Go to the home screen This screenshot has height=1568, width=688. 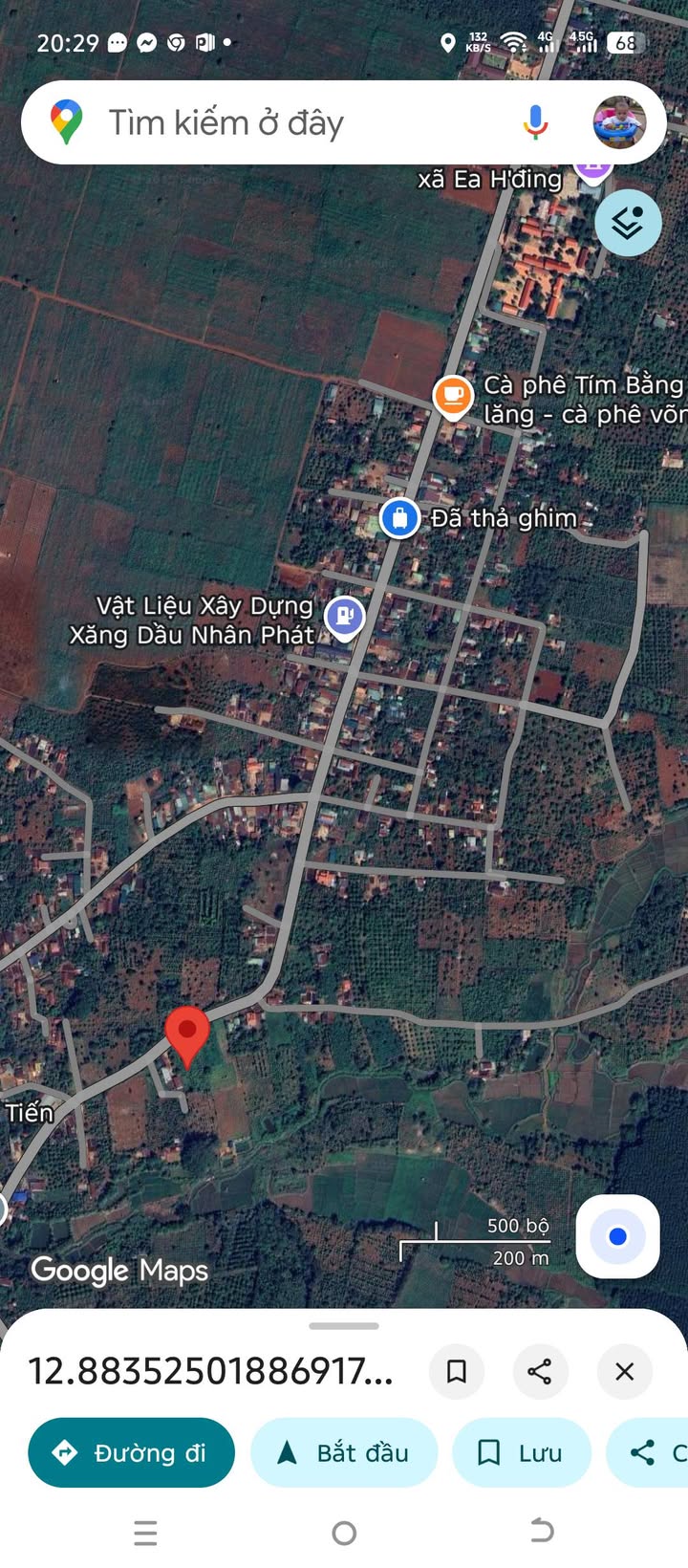[344, 1534]
